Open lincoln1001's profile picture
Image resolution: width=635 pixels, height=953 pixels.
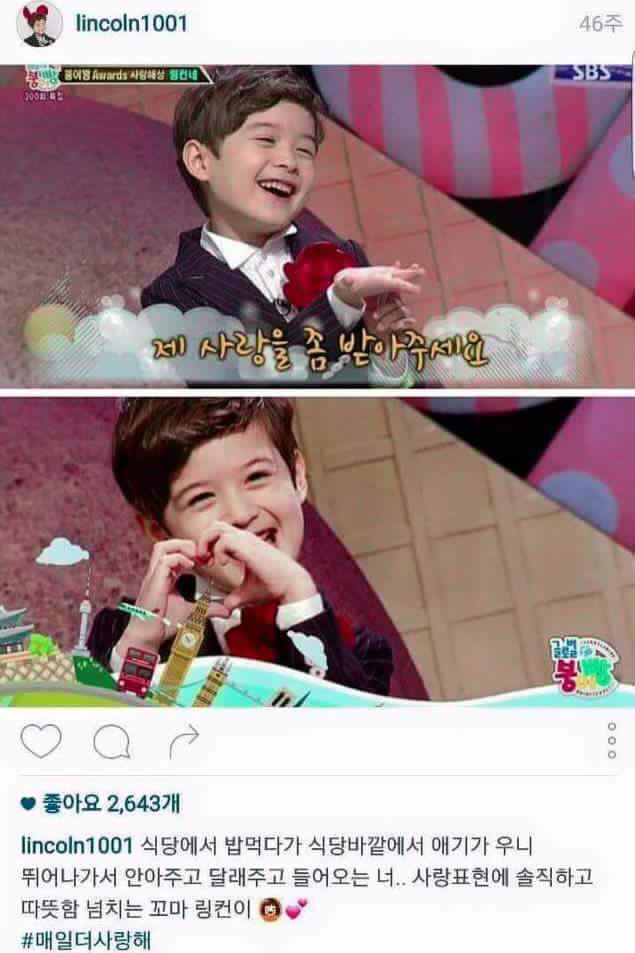click(40, 25)
